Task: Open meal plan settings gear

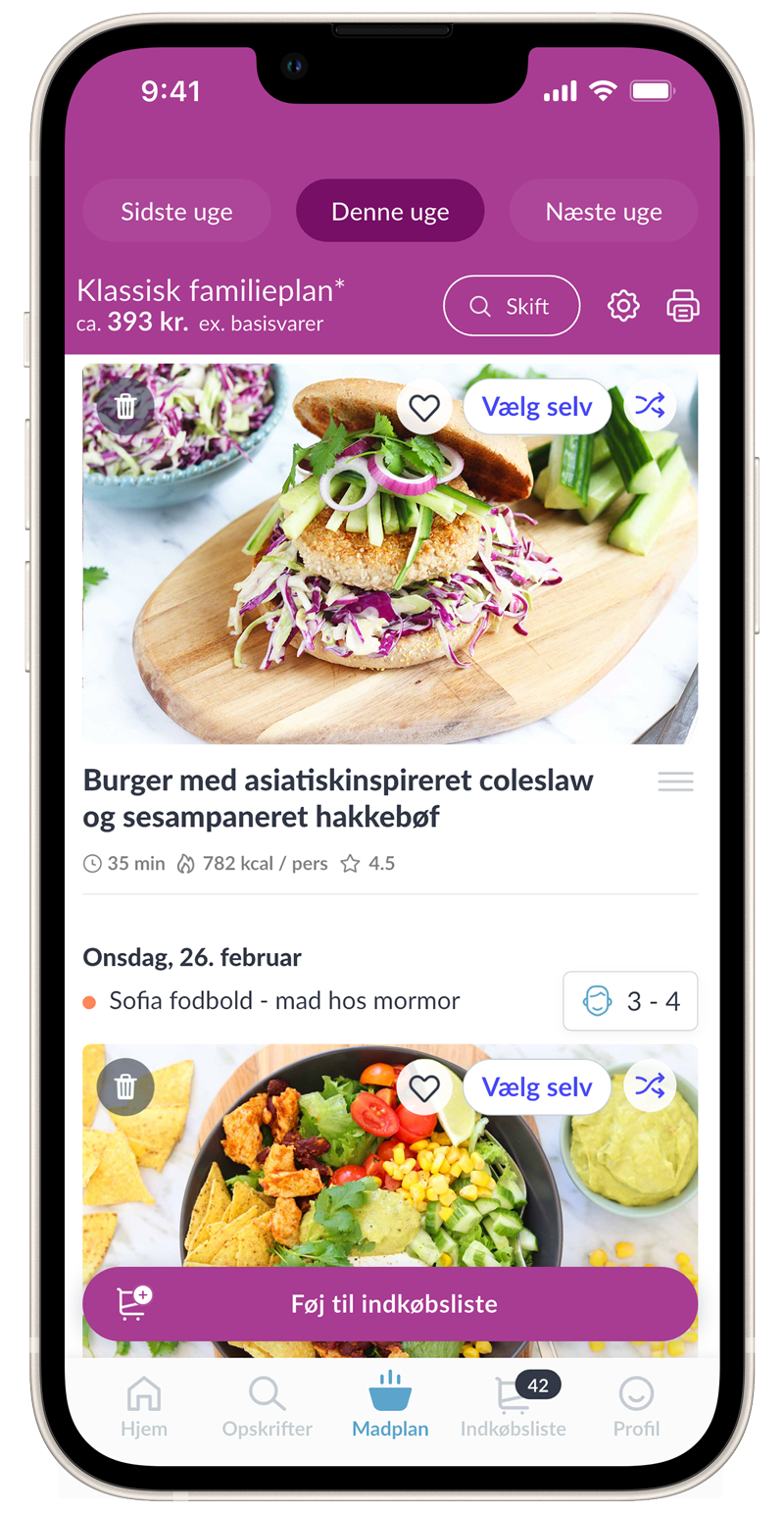Action: click(x=623, y=306)
